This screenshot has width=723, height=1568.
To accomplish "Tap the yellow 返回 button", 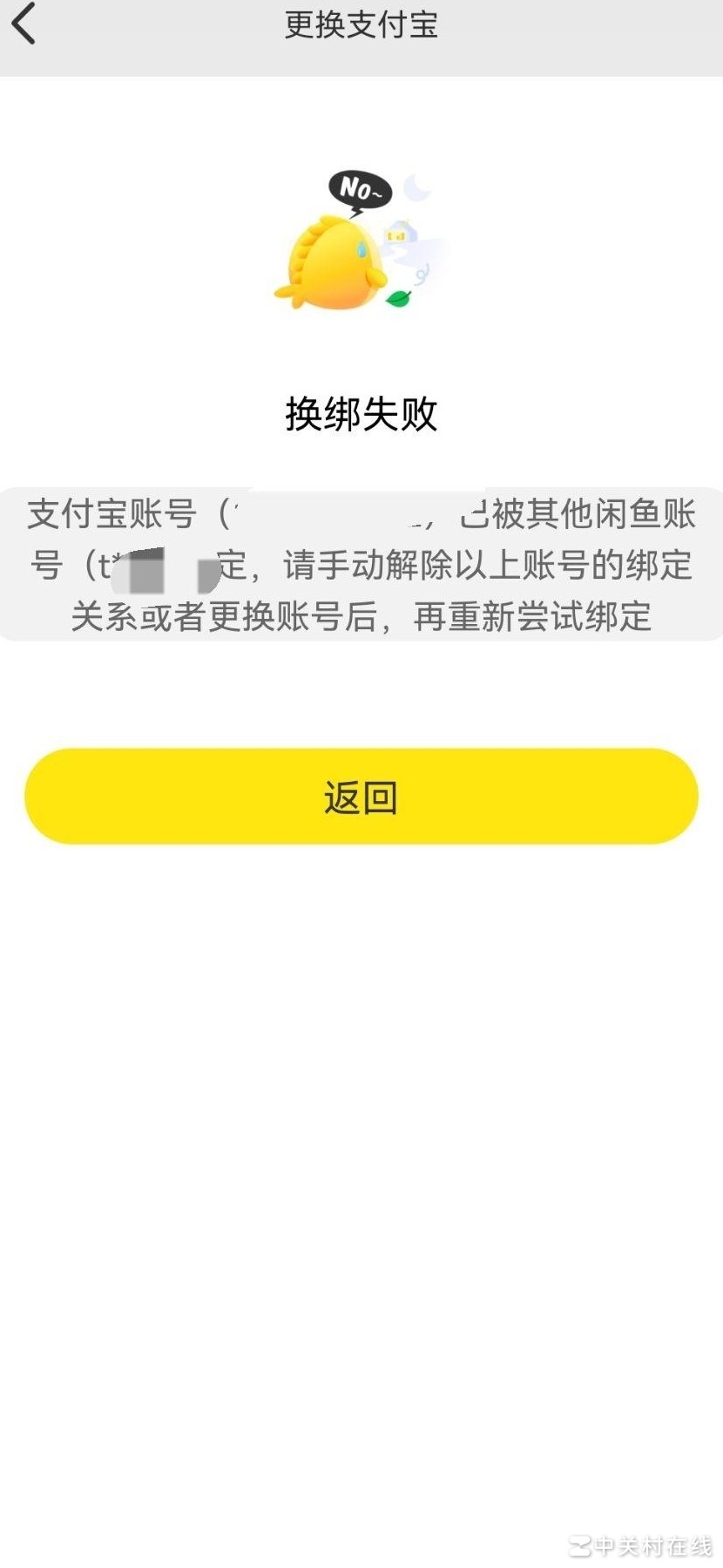I will click(x=361, y=796).
